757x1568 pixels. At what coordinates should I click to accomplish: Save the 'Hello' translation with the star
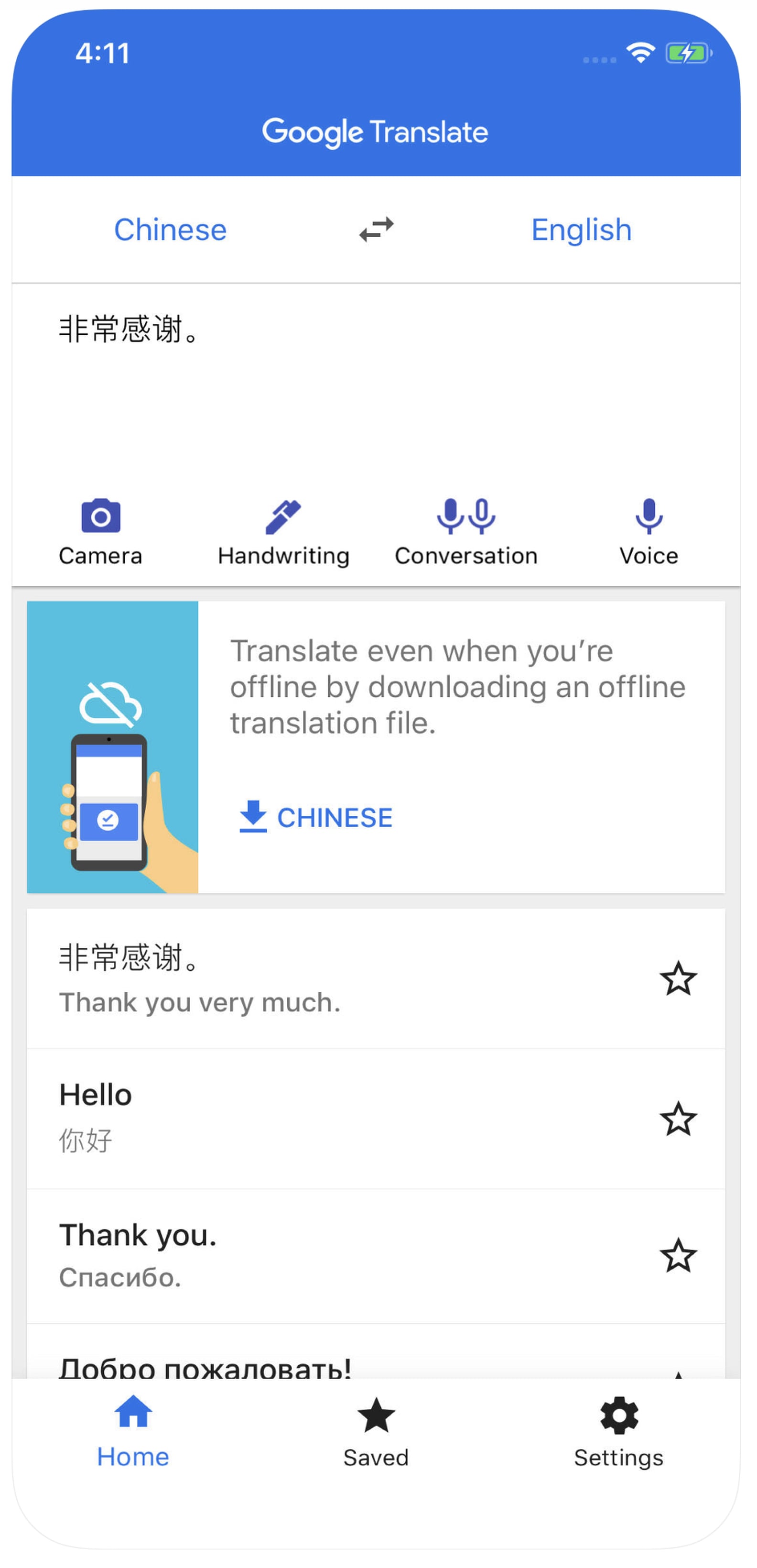click(x=678, y=1118)
